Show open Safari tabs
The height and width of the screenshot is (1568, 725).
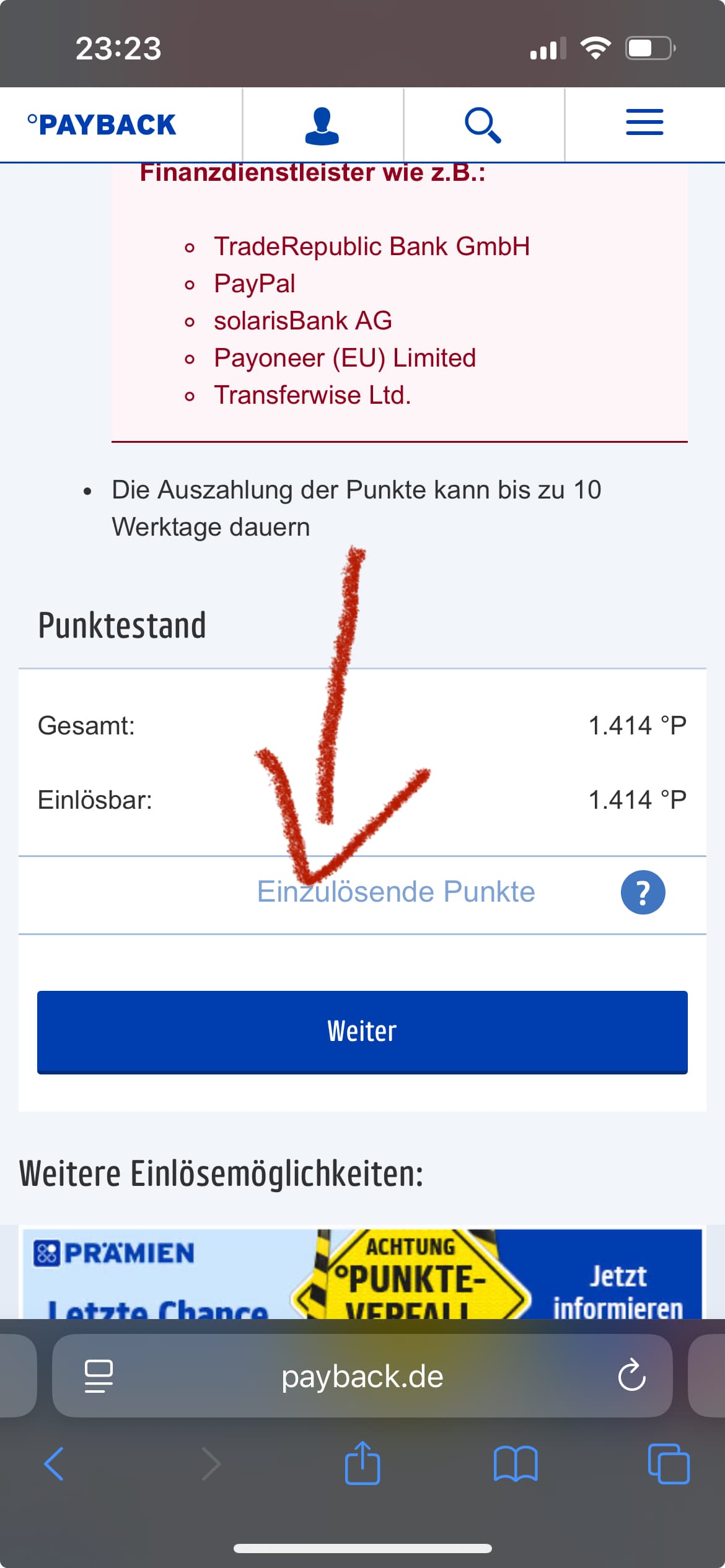pos(669,1464)
